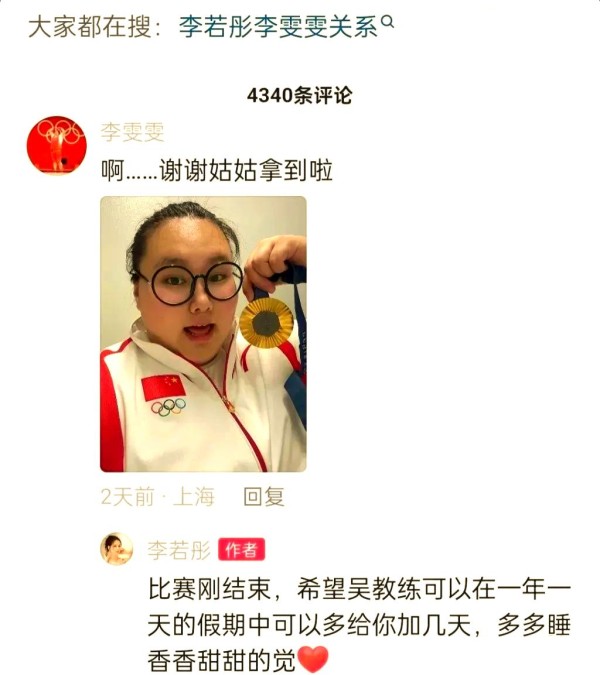Open trending search 李若彤李雯雯关系
This screenshot has width=600, height=675.
(x=278, y=26)
